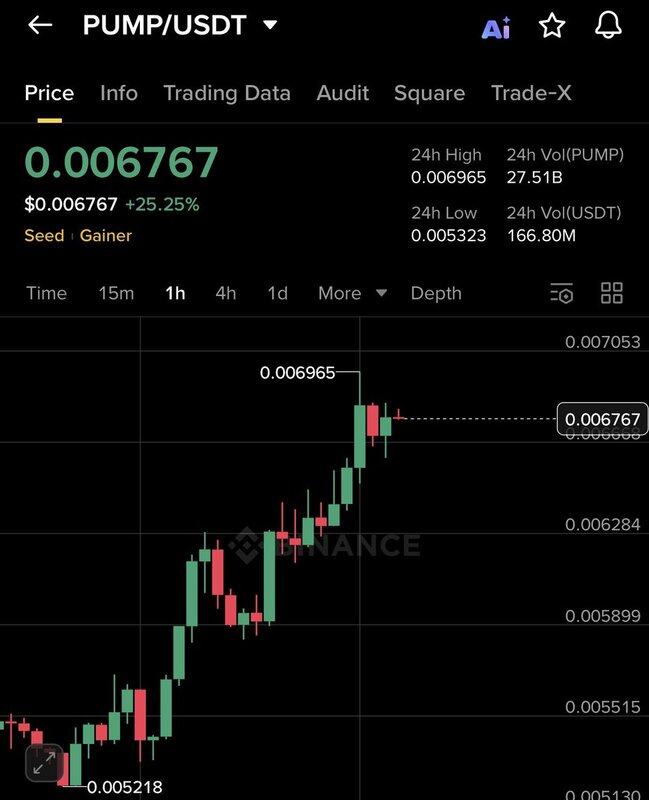Switch to the Info tab
Screen dimensions: 649x800
119,93
